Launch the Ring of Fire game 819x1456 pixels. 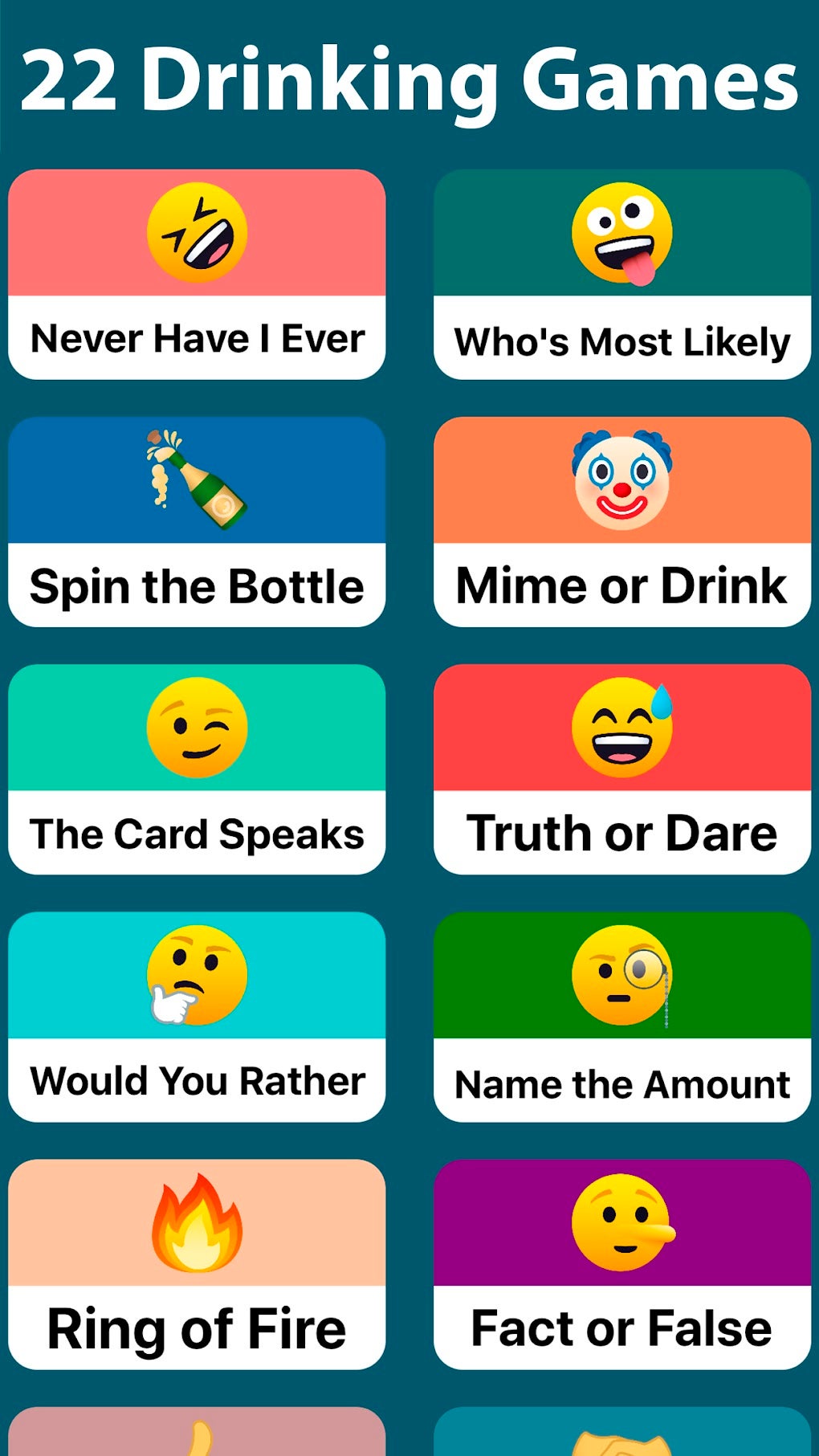pos(197,1263)
